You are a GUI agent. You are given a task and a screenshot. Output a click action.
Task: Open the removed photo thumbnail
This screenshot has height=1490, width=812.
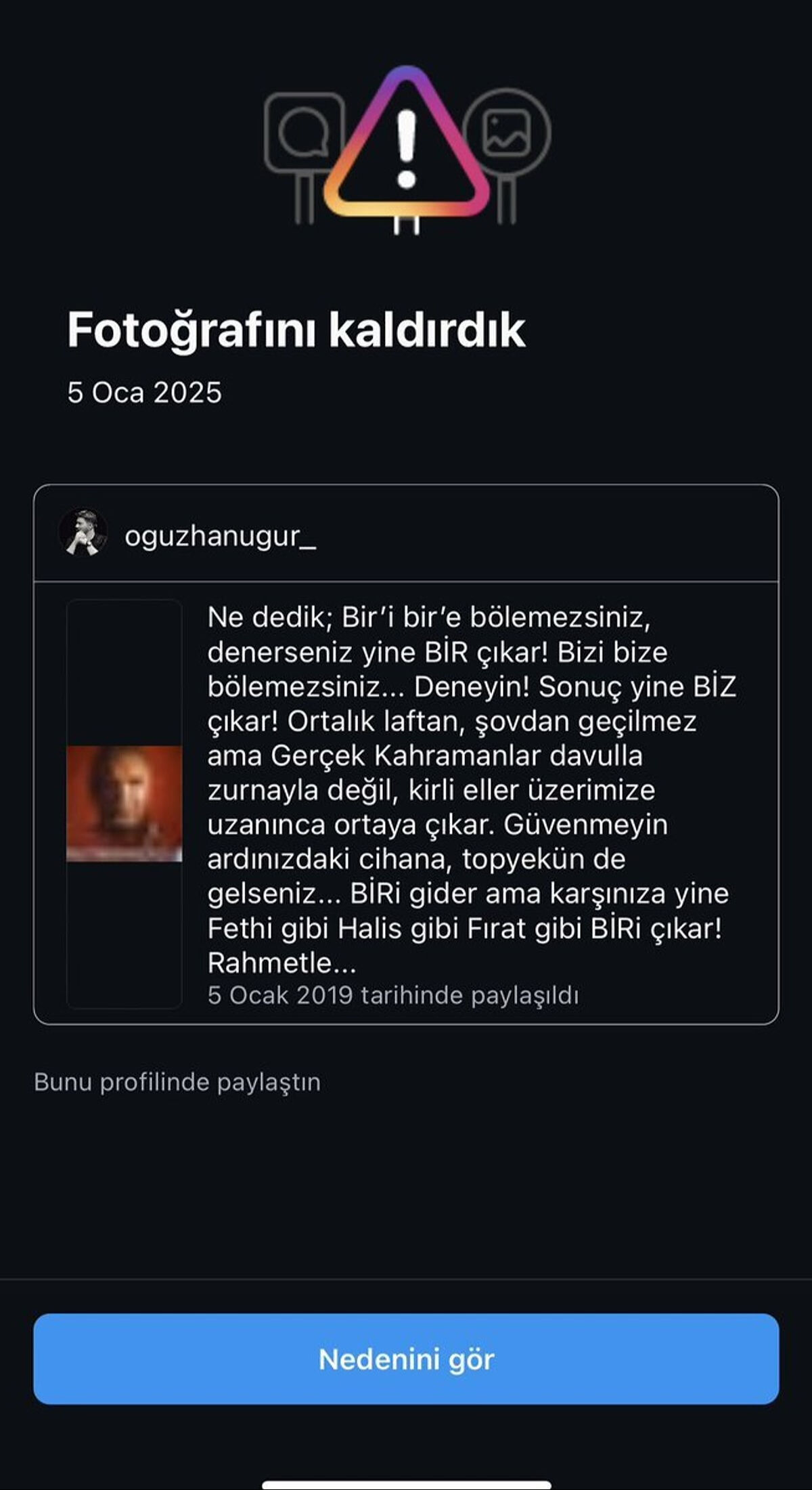pos(125,802)
